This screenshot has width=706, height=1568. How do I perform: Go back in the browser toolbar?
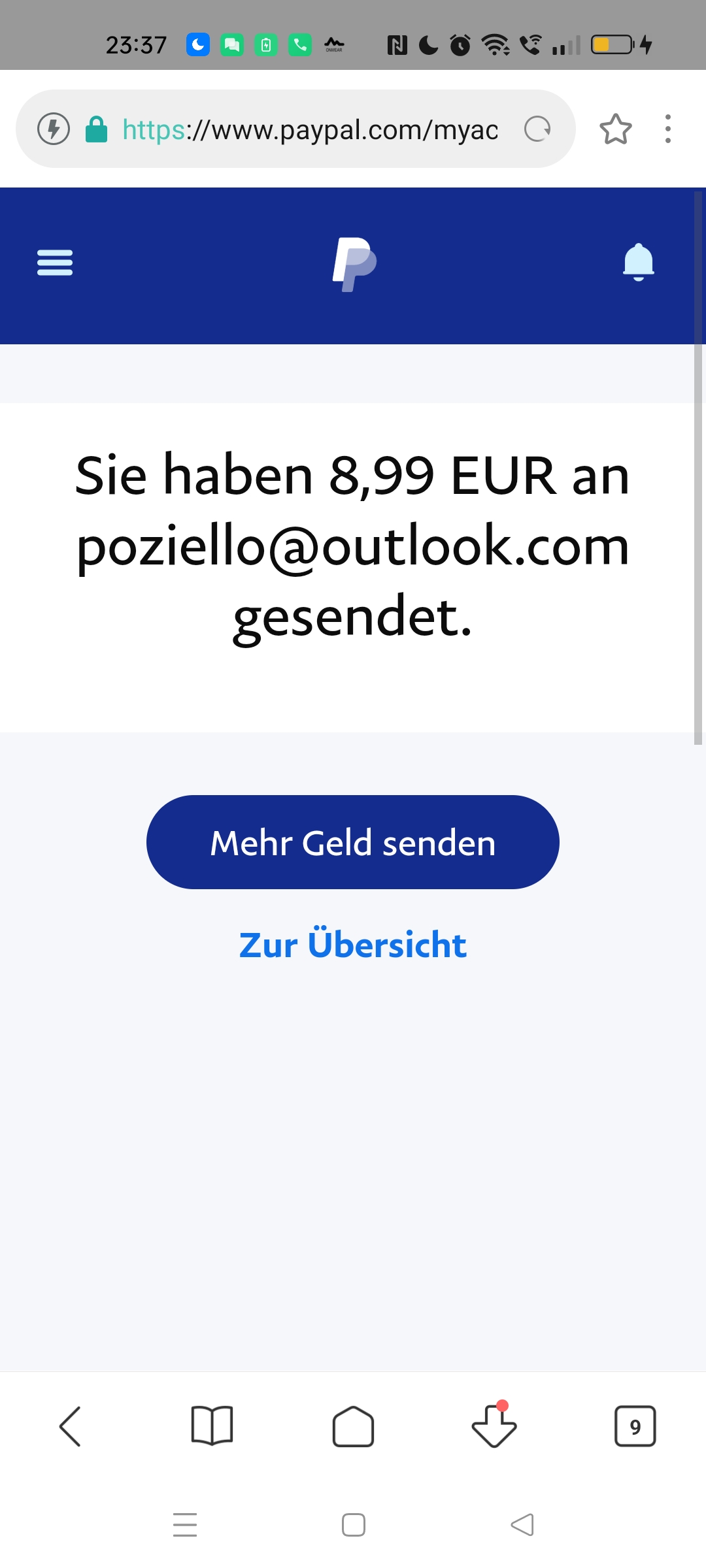coord(71,1426)
